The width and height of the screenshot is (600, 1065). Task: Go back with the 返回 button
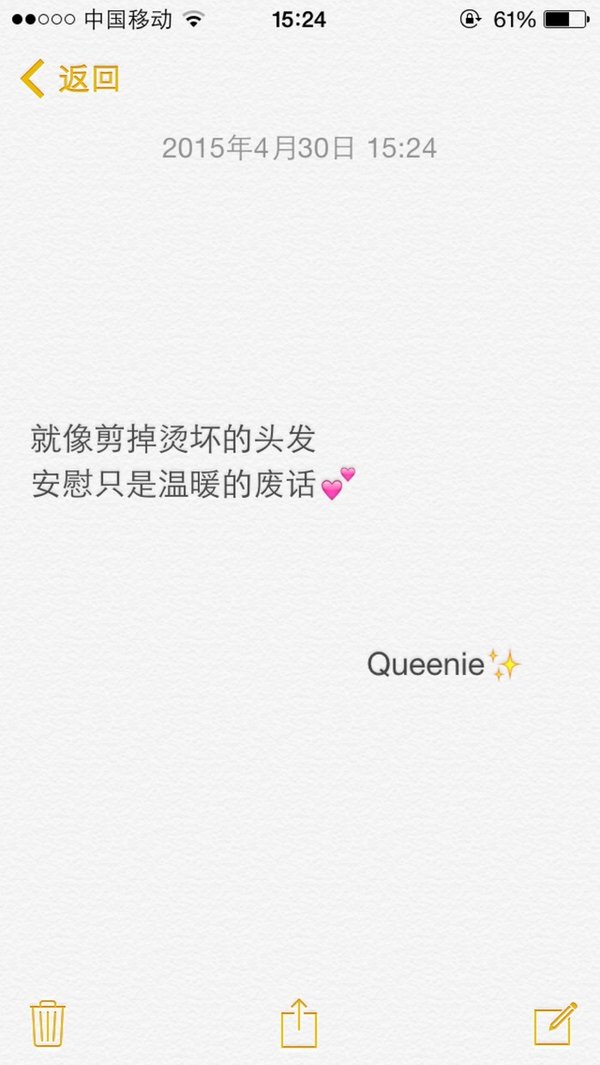pyautogui.click(x=69, y=79)
